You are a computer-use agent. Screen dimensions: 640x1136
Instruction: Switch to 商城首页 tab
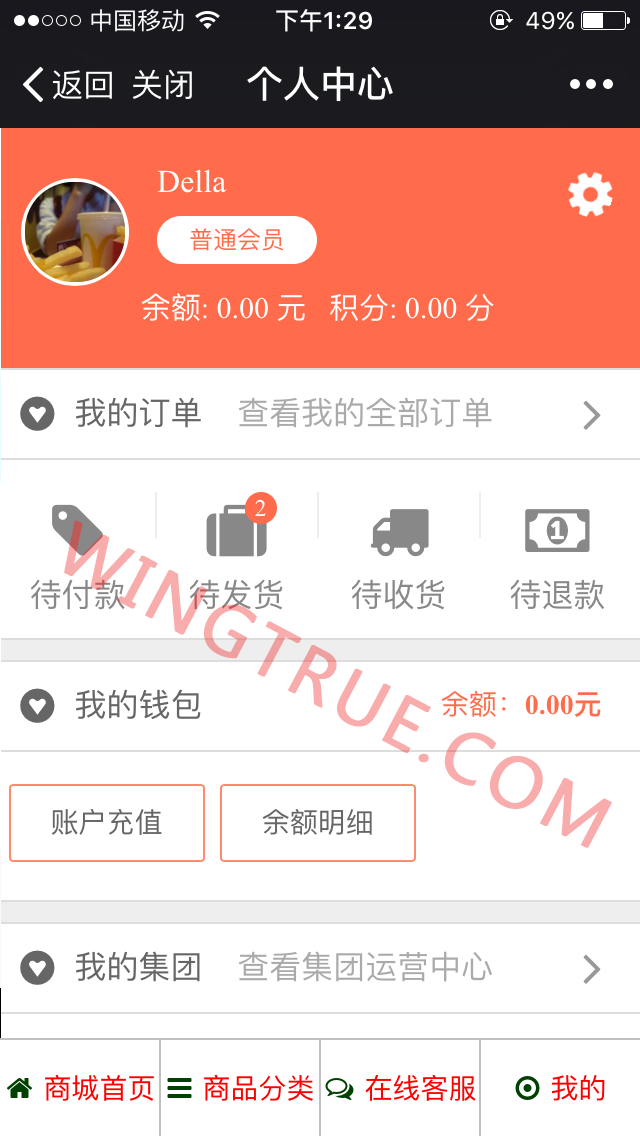(80, 1088)
